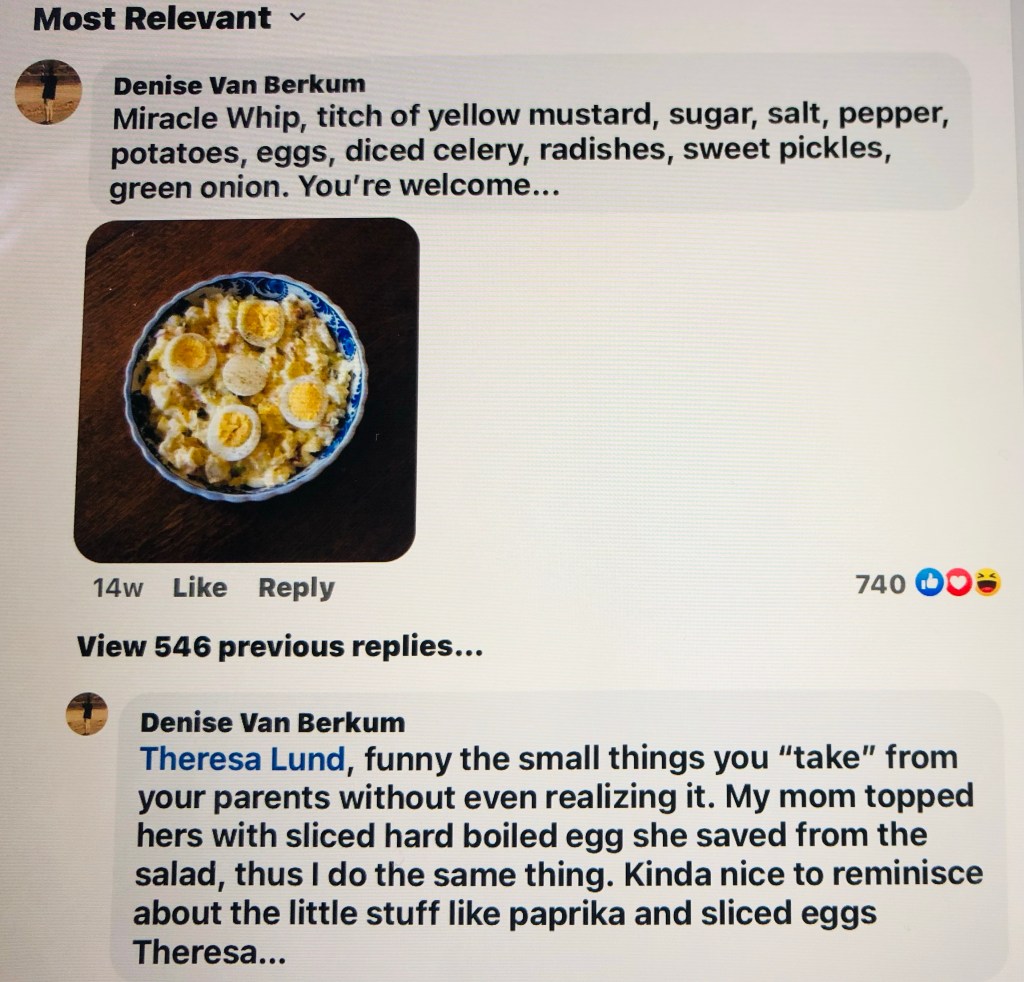Open tagged Theresa Lund's profile link

242,759
